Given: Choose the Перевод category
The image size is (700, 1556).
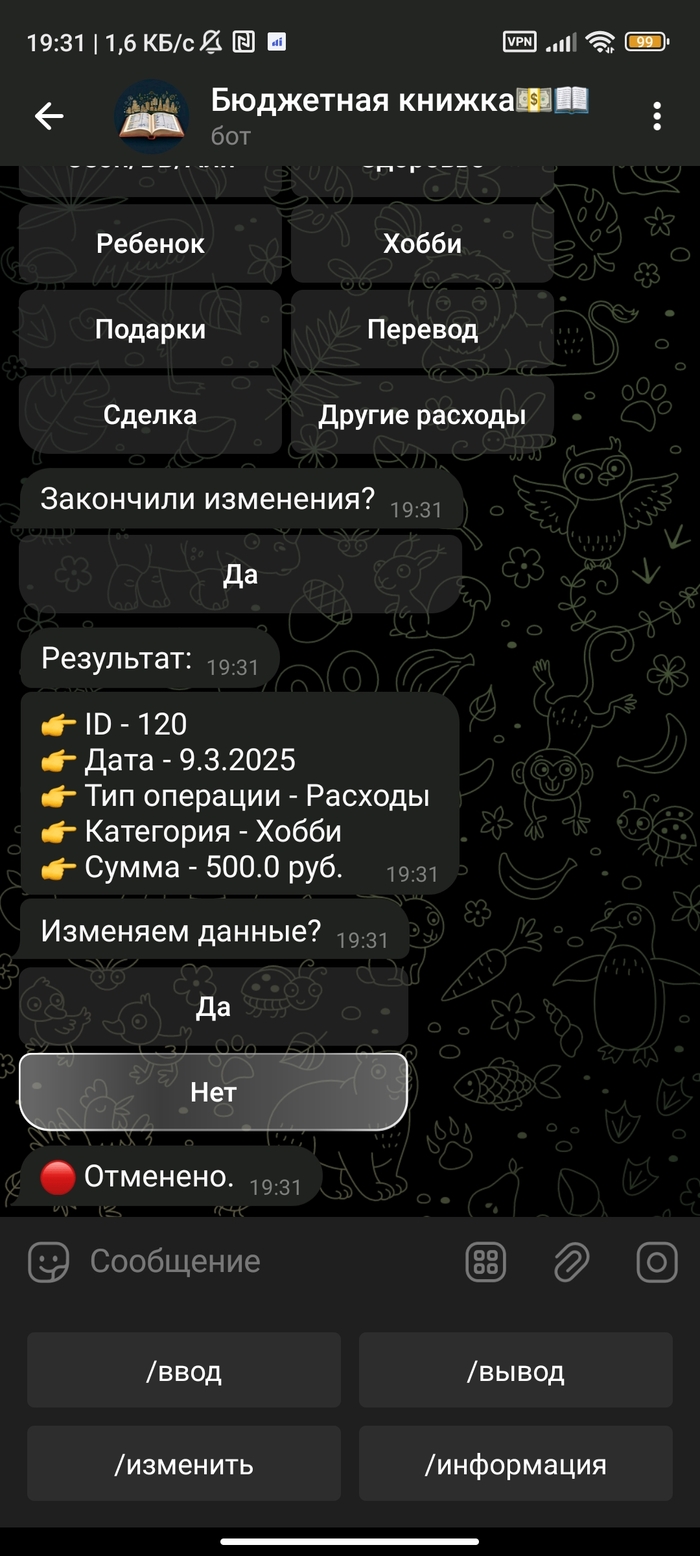Looking at the screenshot, I should click(x=422, y=329).
